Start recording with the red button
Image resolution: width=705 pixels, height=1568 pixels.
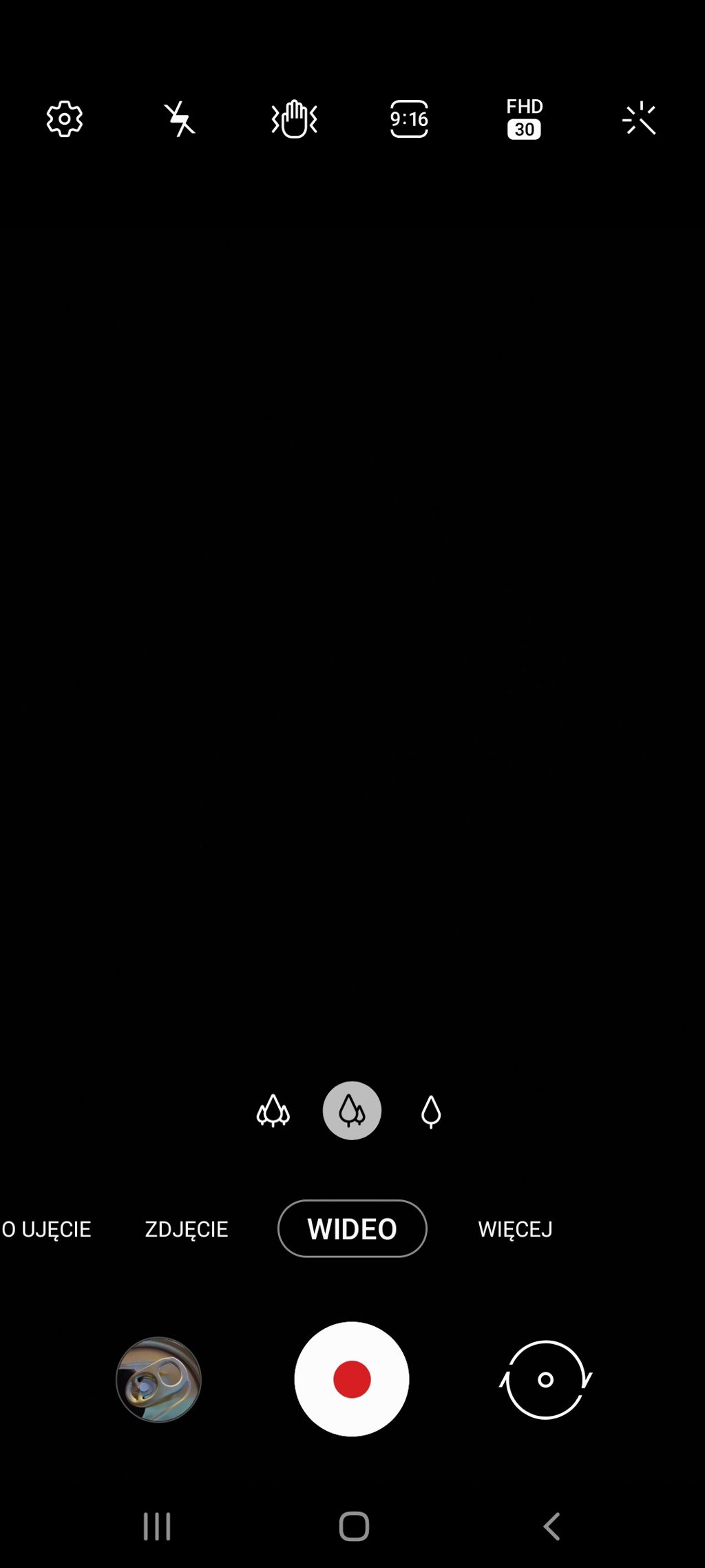352,1379
